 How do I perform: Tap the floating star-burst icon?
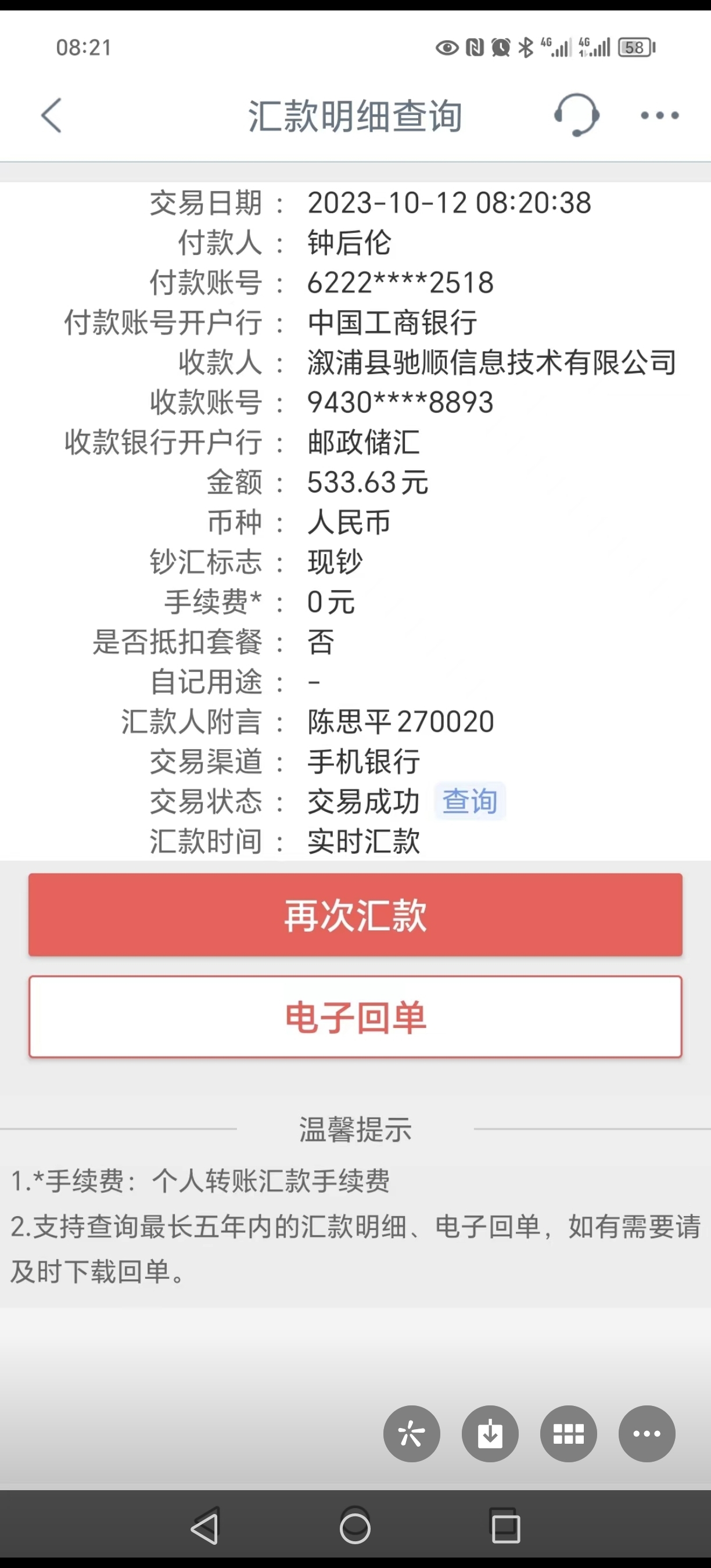pyautogui.click(x=411, y=1433)
